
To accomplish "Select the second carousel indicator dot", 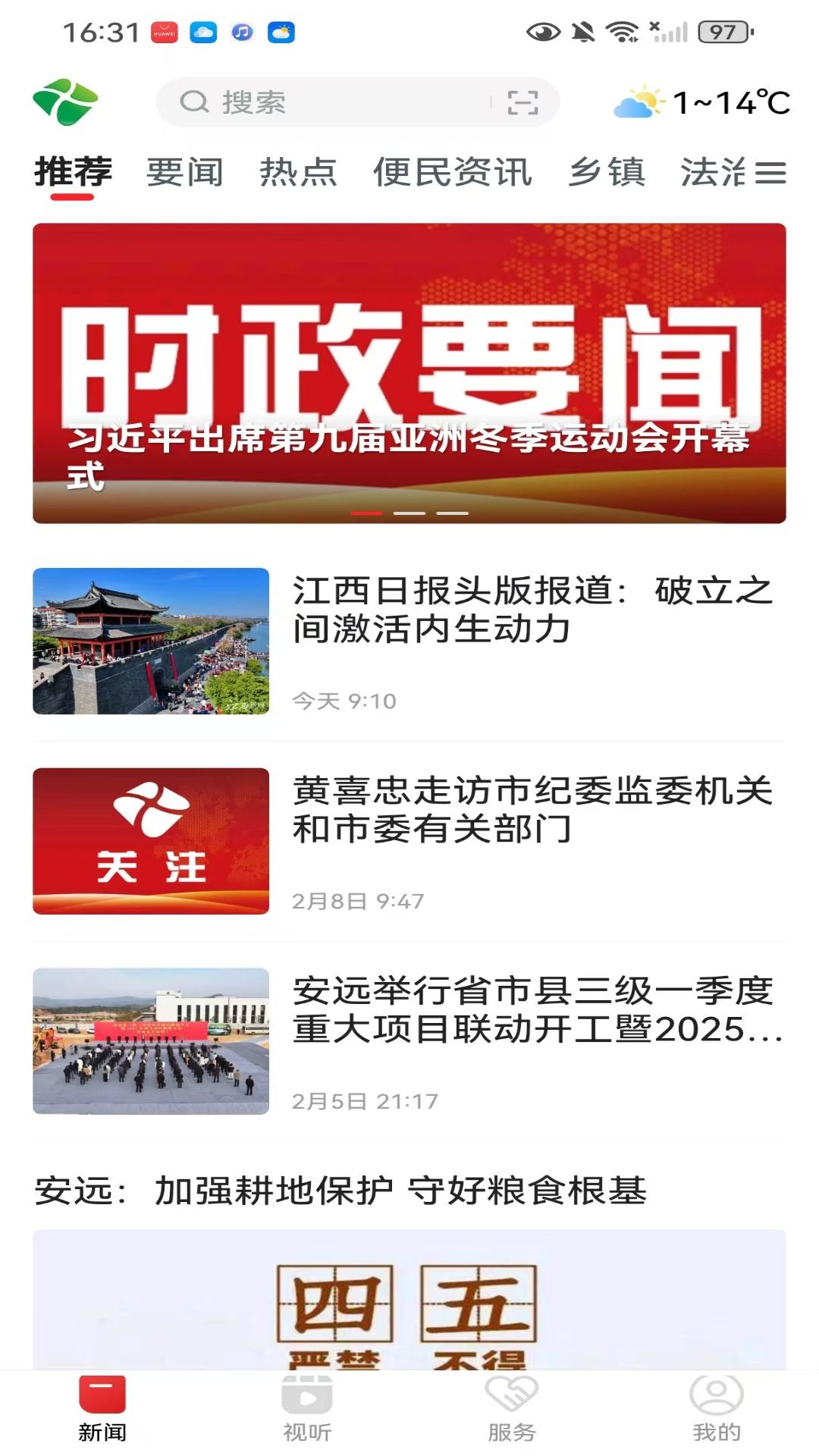I will 409,513.
